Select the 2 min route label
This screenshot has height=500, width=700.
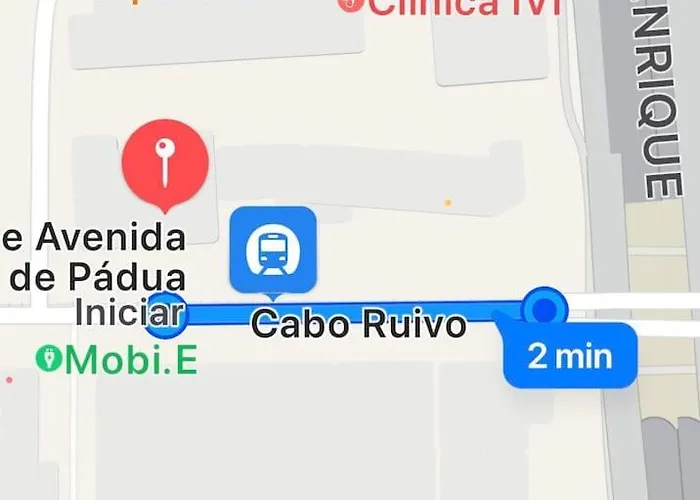[x=570, y=356]
